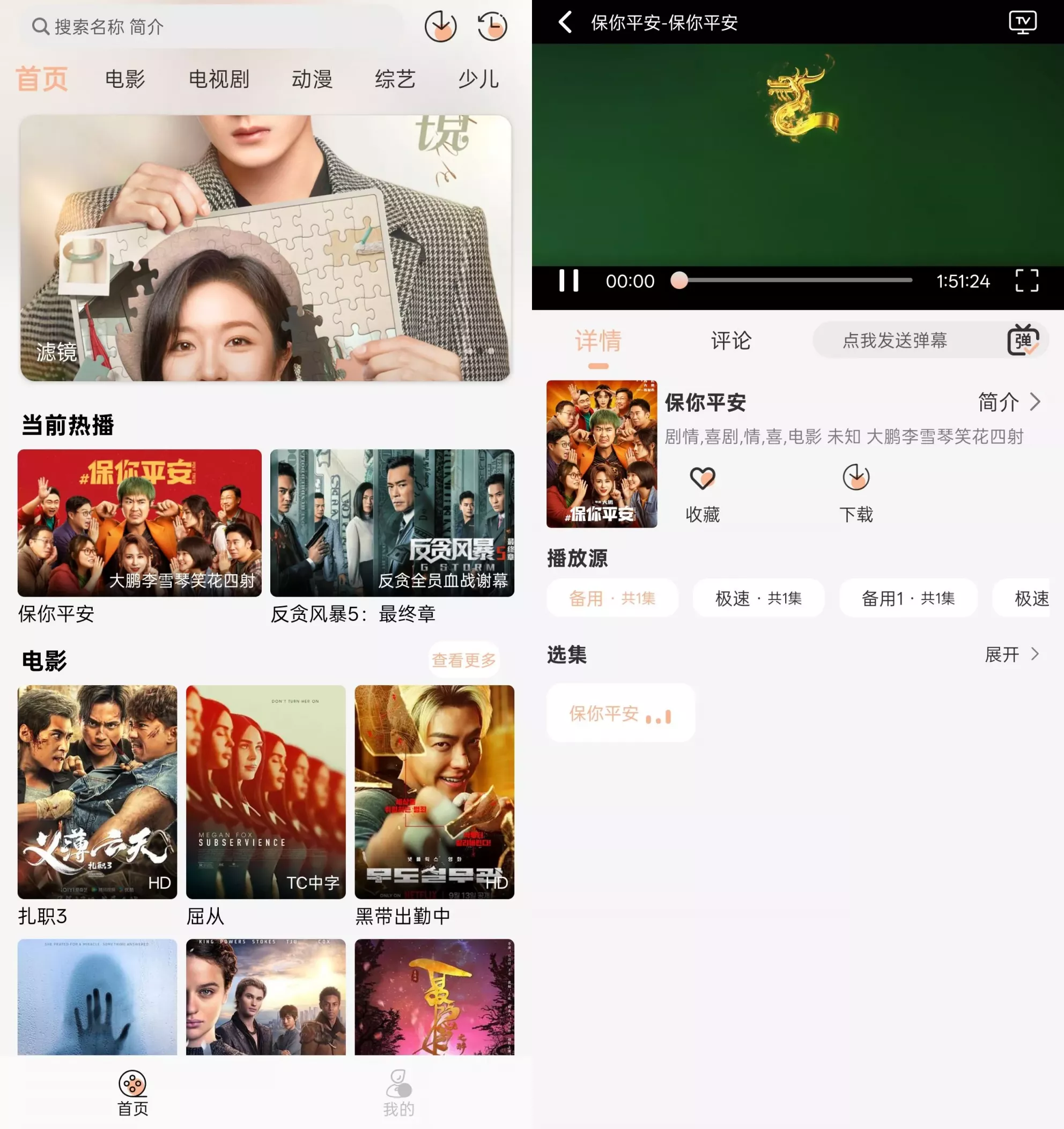Enter fullscreen video mode

[x=1026, y=280]
